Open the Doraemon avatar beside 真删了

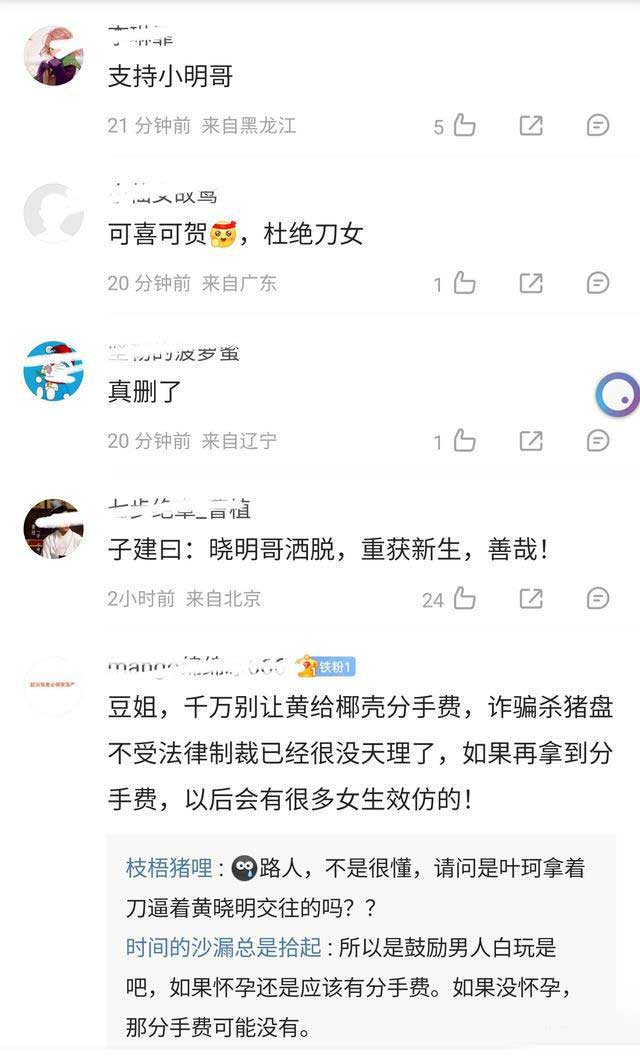point(53,371)
